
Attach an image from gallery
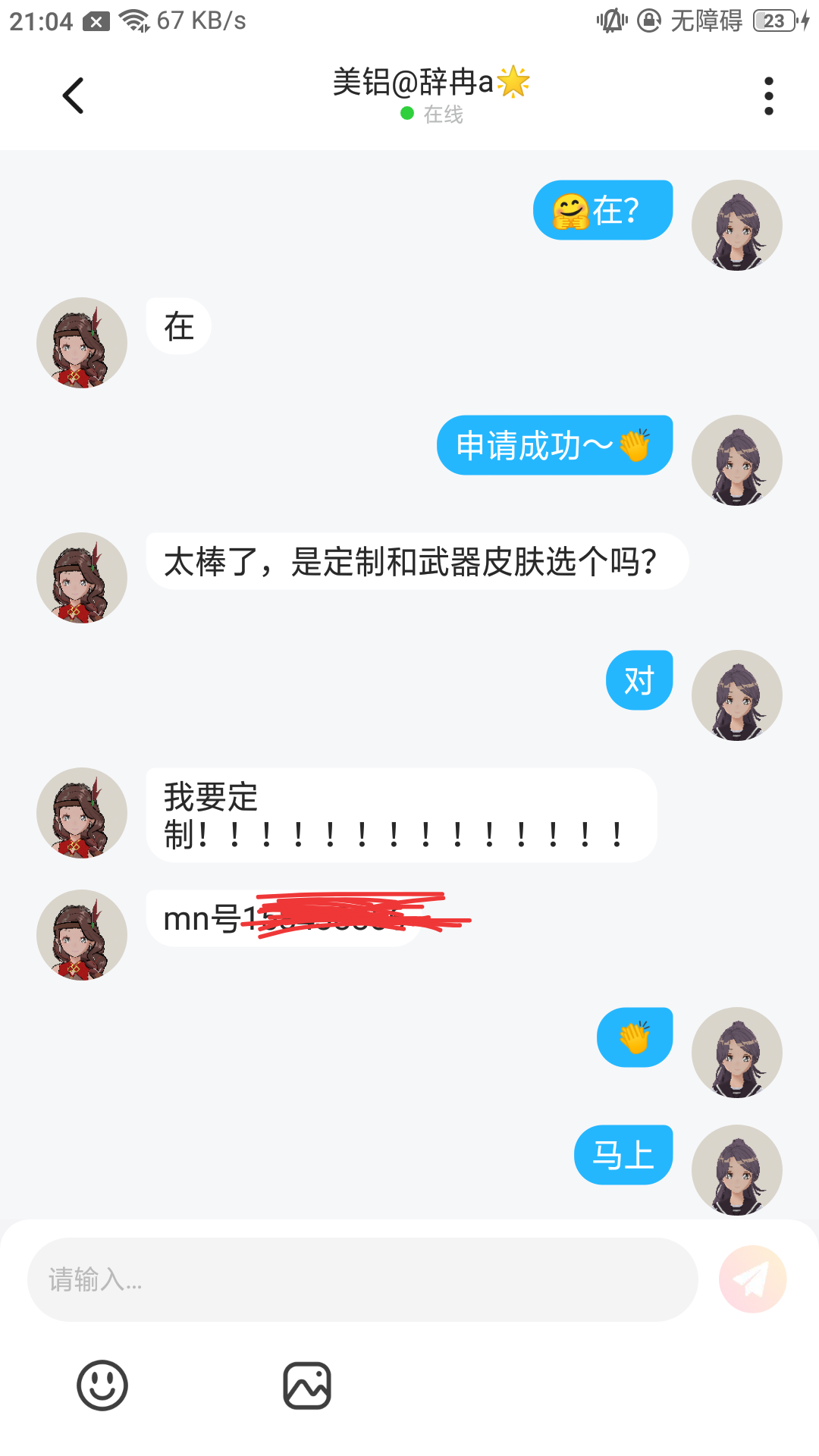307,1385
